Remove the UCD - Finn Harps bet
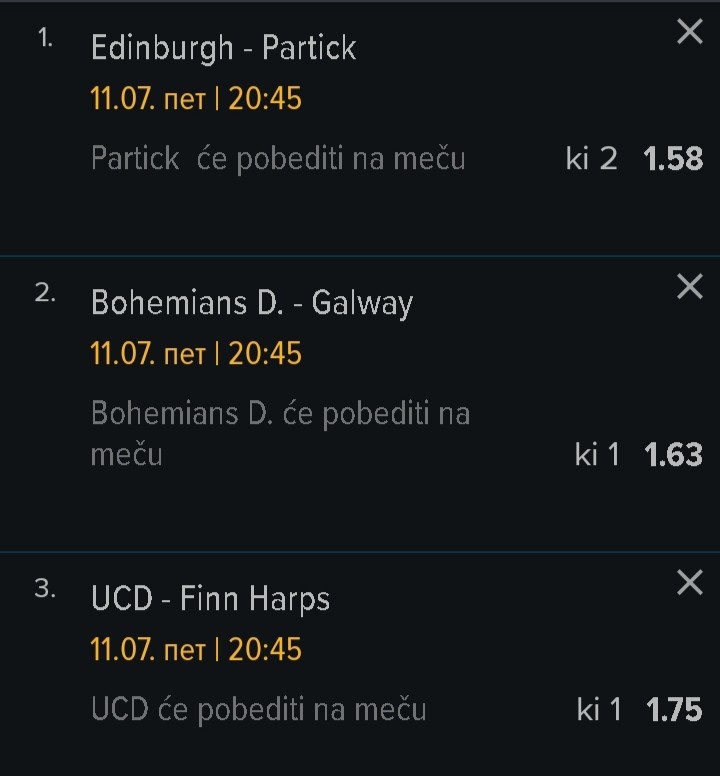 point(690,583)
